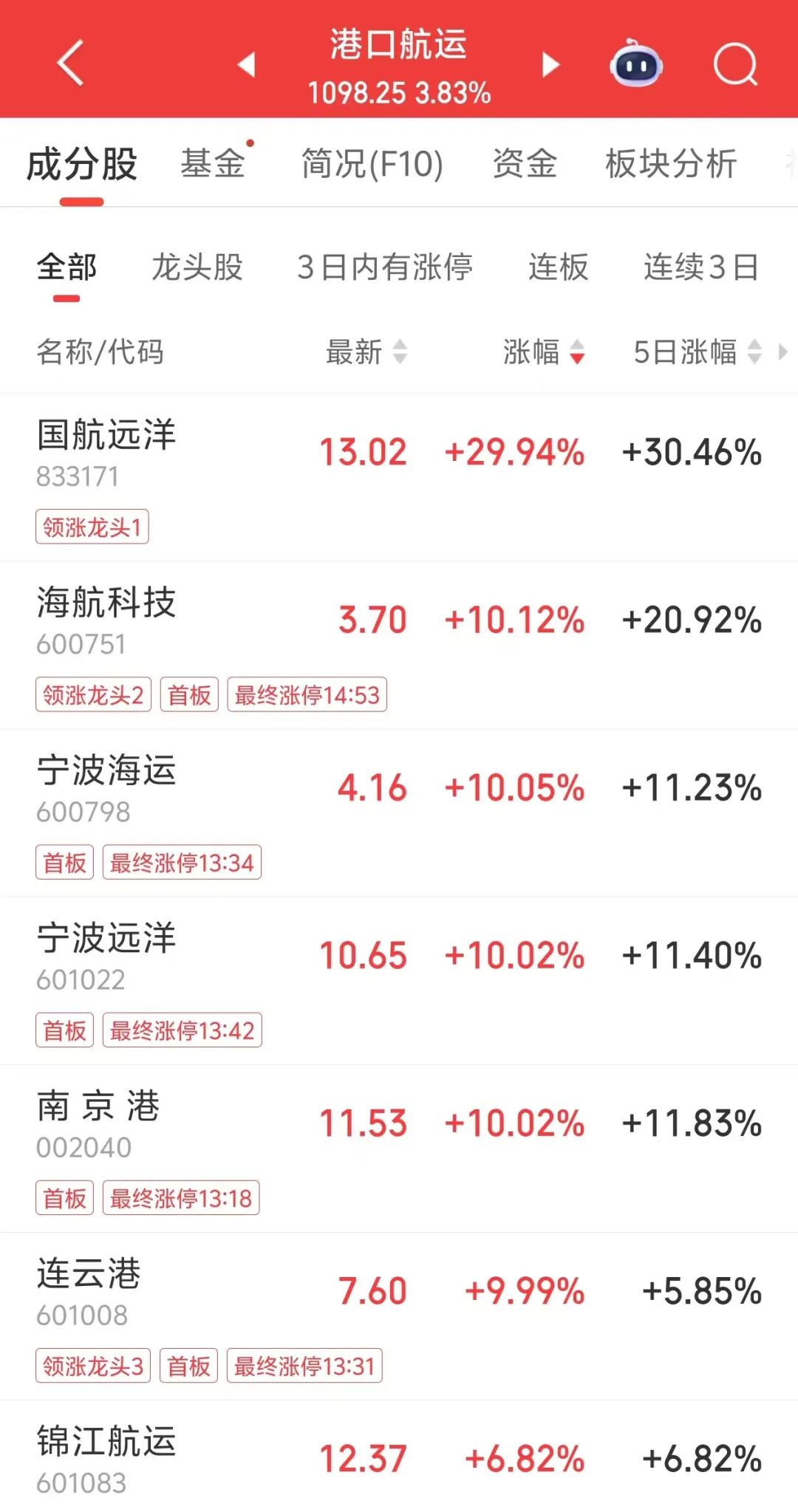
Task: Open the 简况(F10) tab
Action: [372, 163]
